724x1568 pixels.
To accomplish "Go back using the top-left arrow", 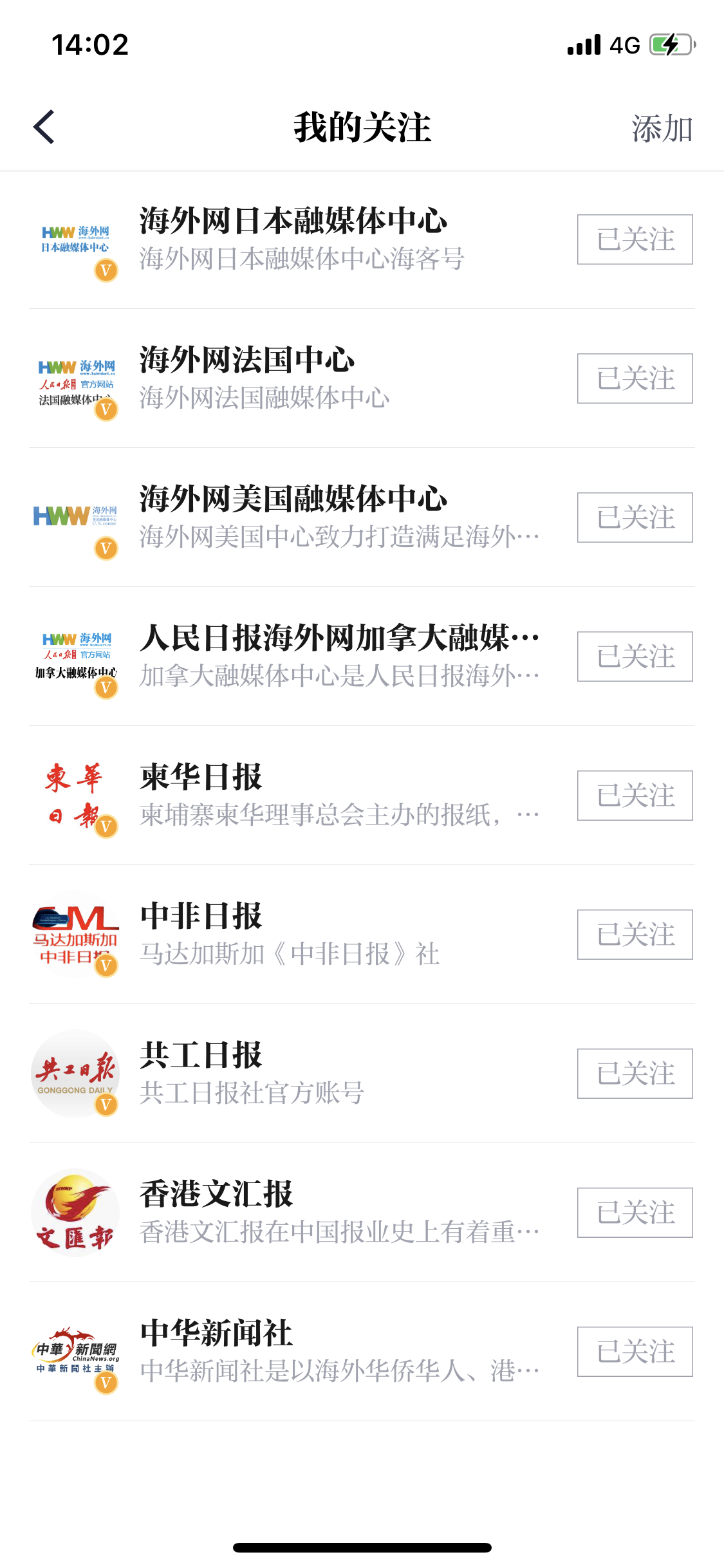I will (x=44, y=127).
